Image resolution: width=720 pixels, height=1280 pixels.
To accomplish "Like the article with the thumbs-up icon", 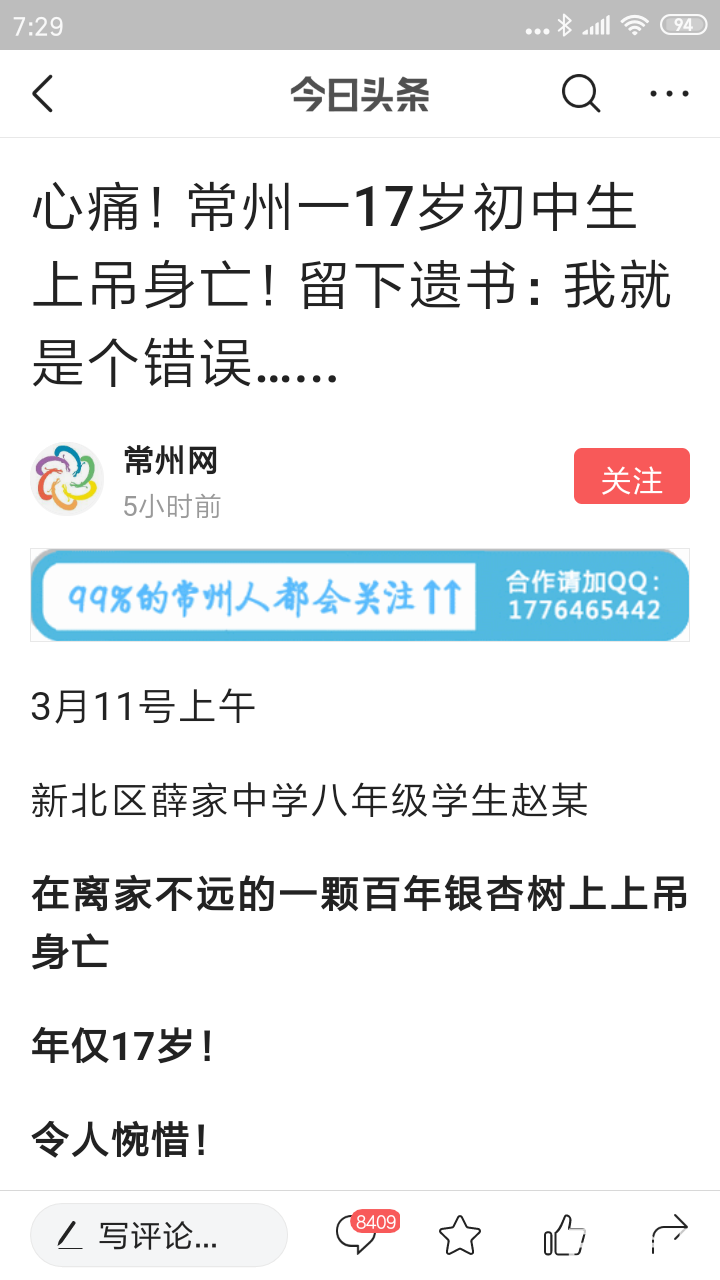I will pyautogui.click(x=564, y=1236).
